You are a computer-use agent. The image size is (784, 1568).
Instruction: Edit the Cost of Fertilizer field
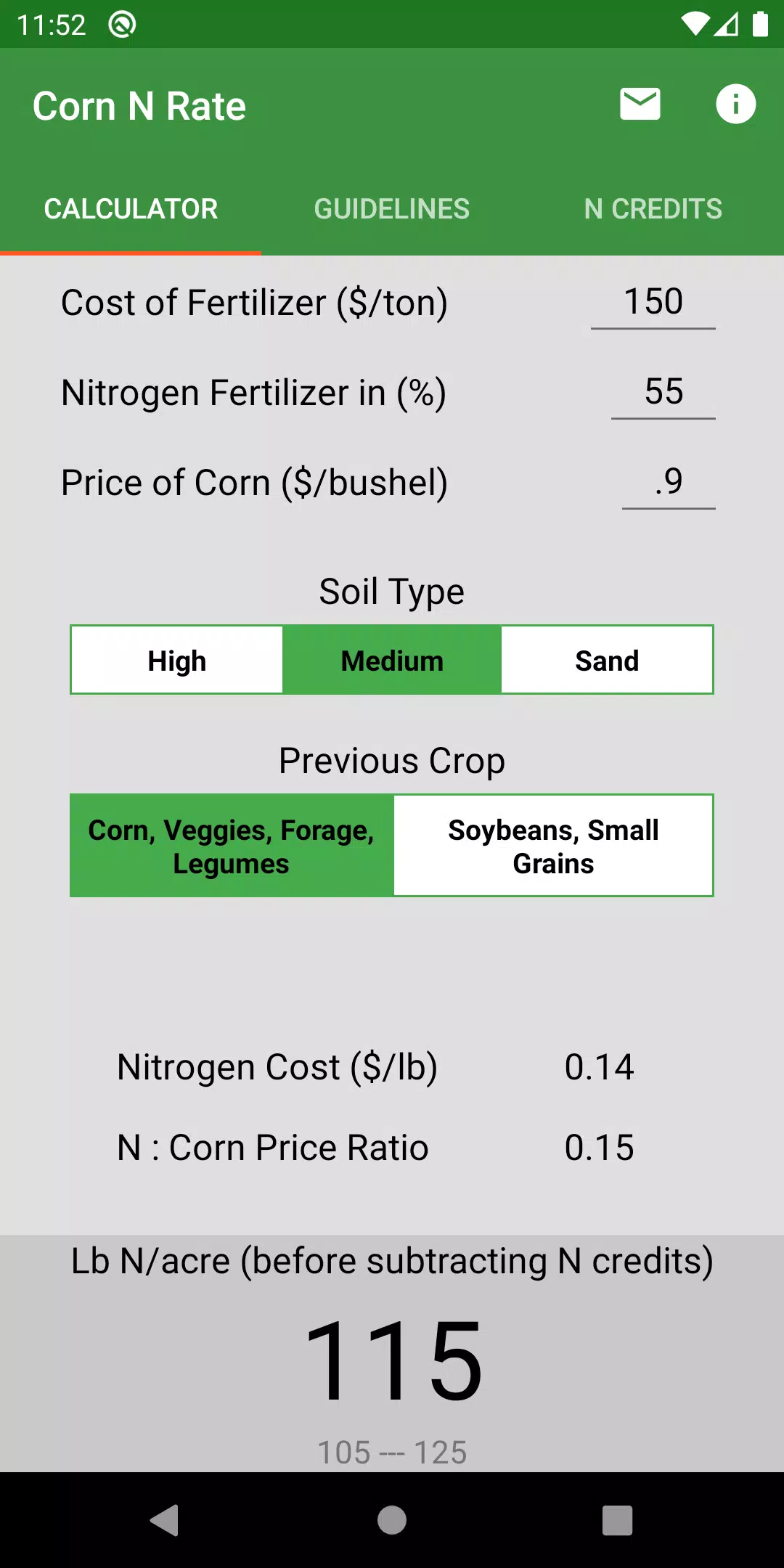coord(653,303)
